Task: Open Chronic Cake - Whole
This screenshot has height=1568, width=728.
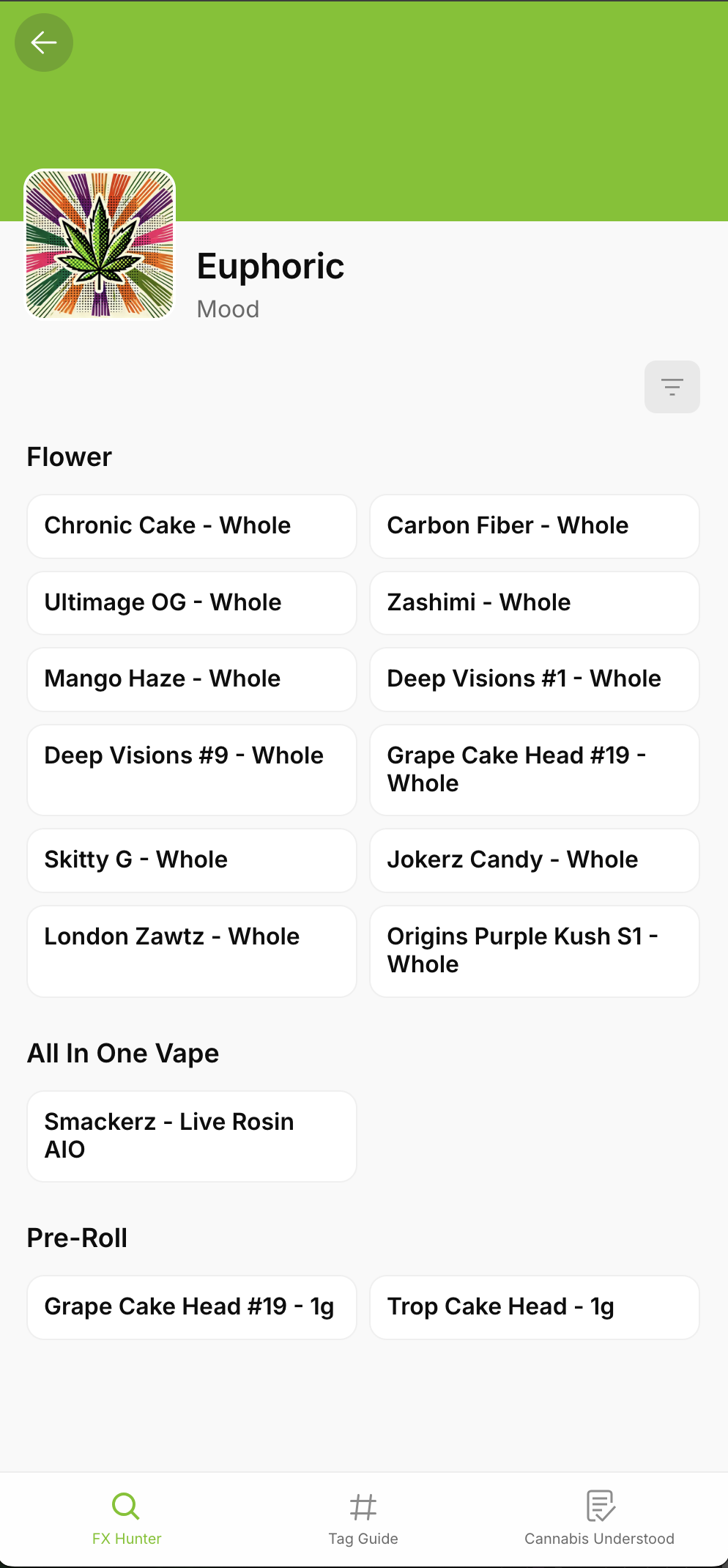Action: (192, 526)
